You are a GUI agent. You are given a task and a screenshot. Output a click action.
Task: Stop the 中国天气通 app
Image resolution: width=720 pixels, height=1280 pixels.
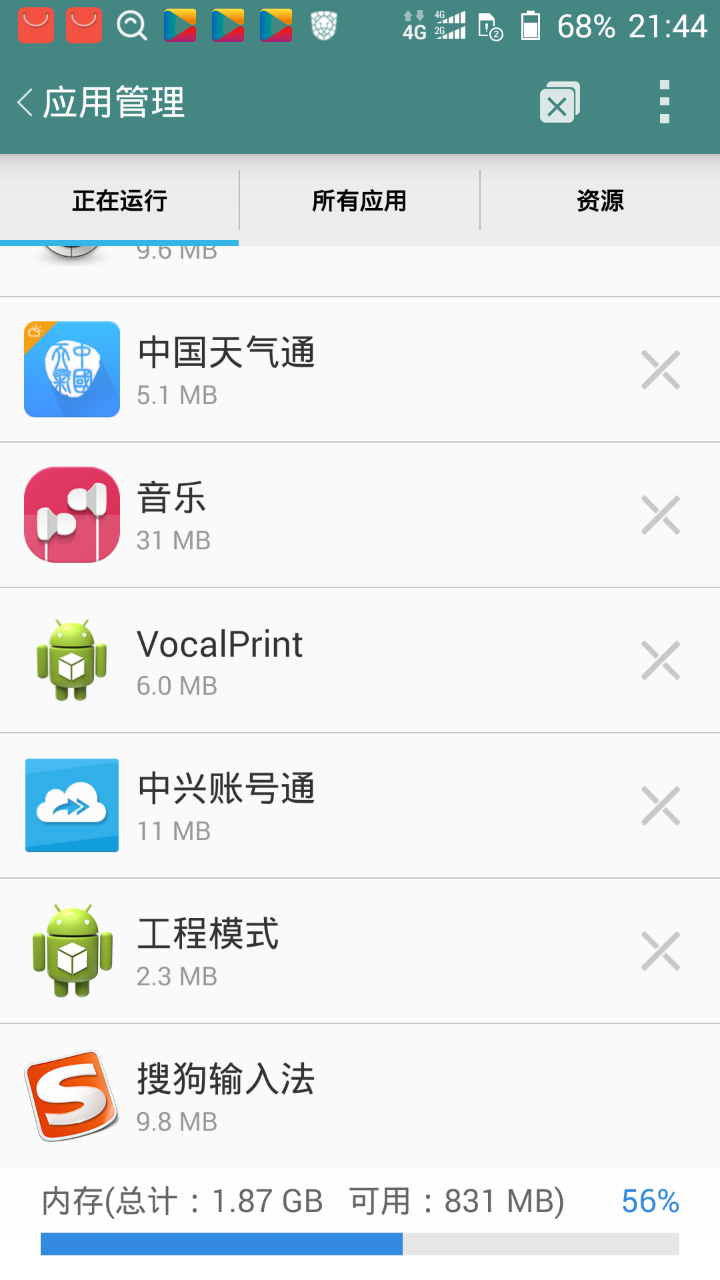660,370
